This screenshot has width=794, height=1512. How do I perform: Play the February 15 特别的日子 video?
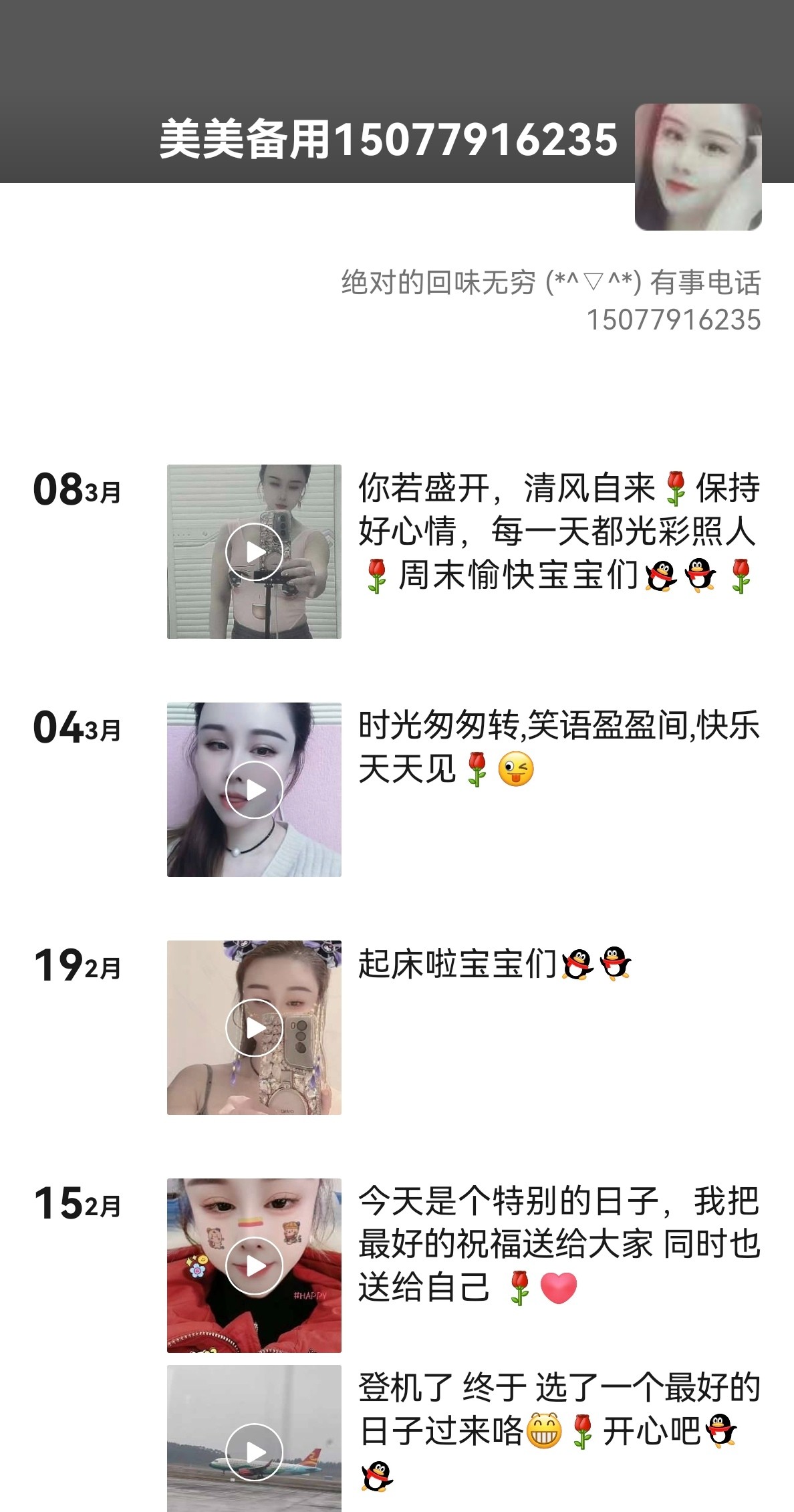(x=254, y=1265)
